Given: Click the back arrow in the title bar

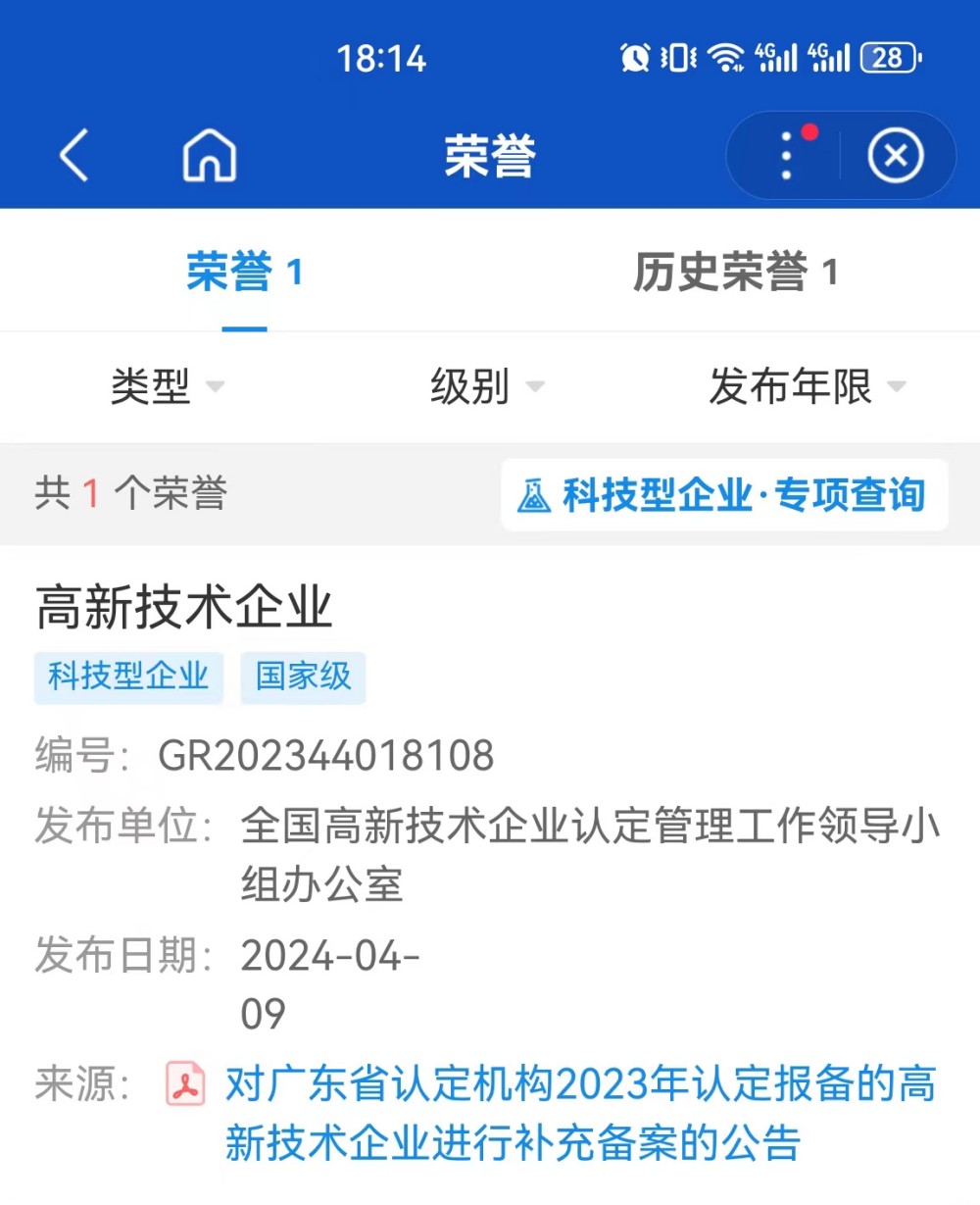Looking at the screenshot, I should [73, 155].
